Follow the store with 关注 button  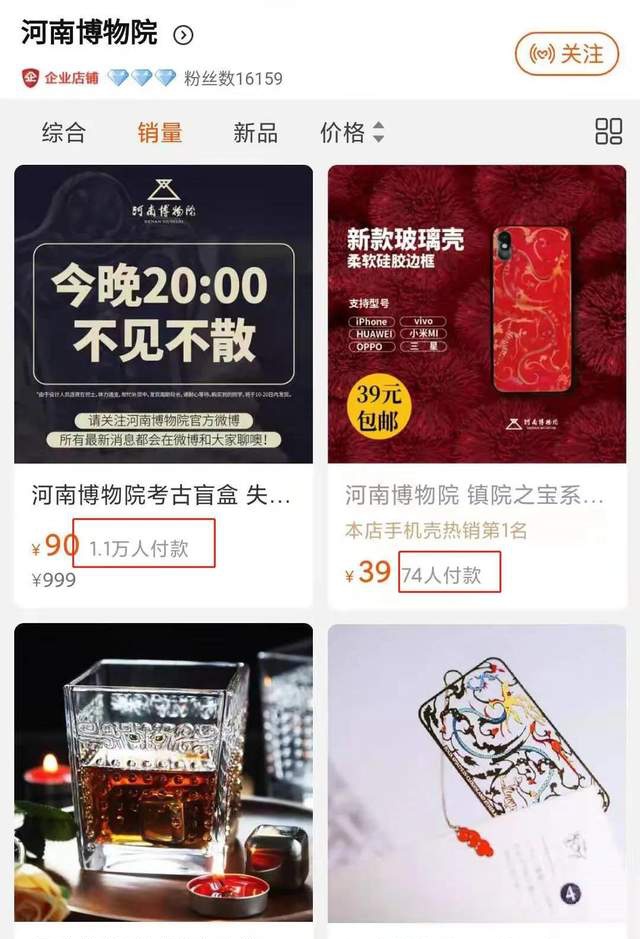coord(566,54)
